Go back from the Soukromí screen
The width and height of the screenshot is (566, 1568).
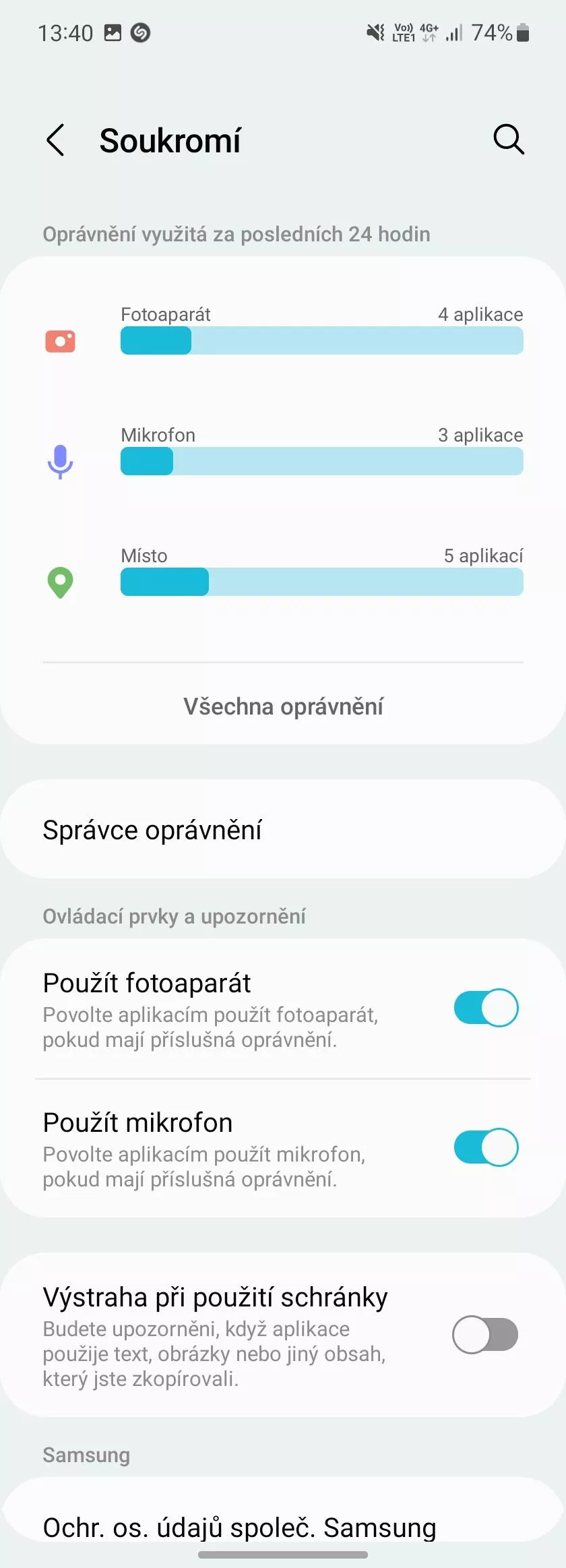tap(56, 140)
